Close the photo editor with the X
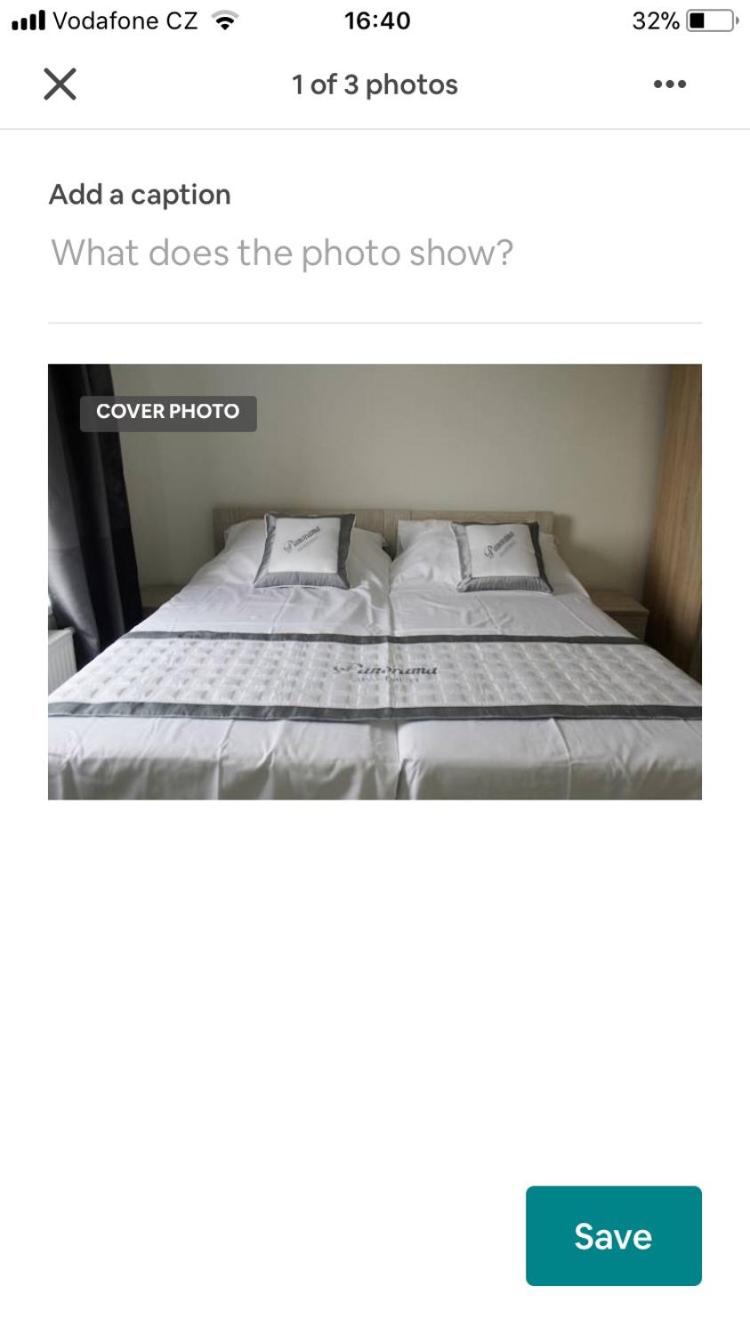The image size is (750, 1334). pos(60,85)
